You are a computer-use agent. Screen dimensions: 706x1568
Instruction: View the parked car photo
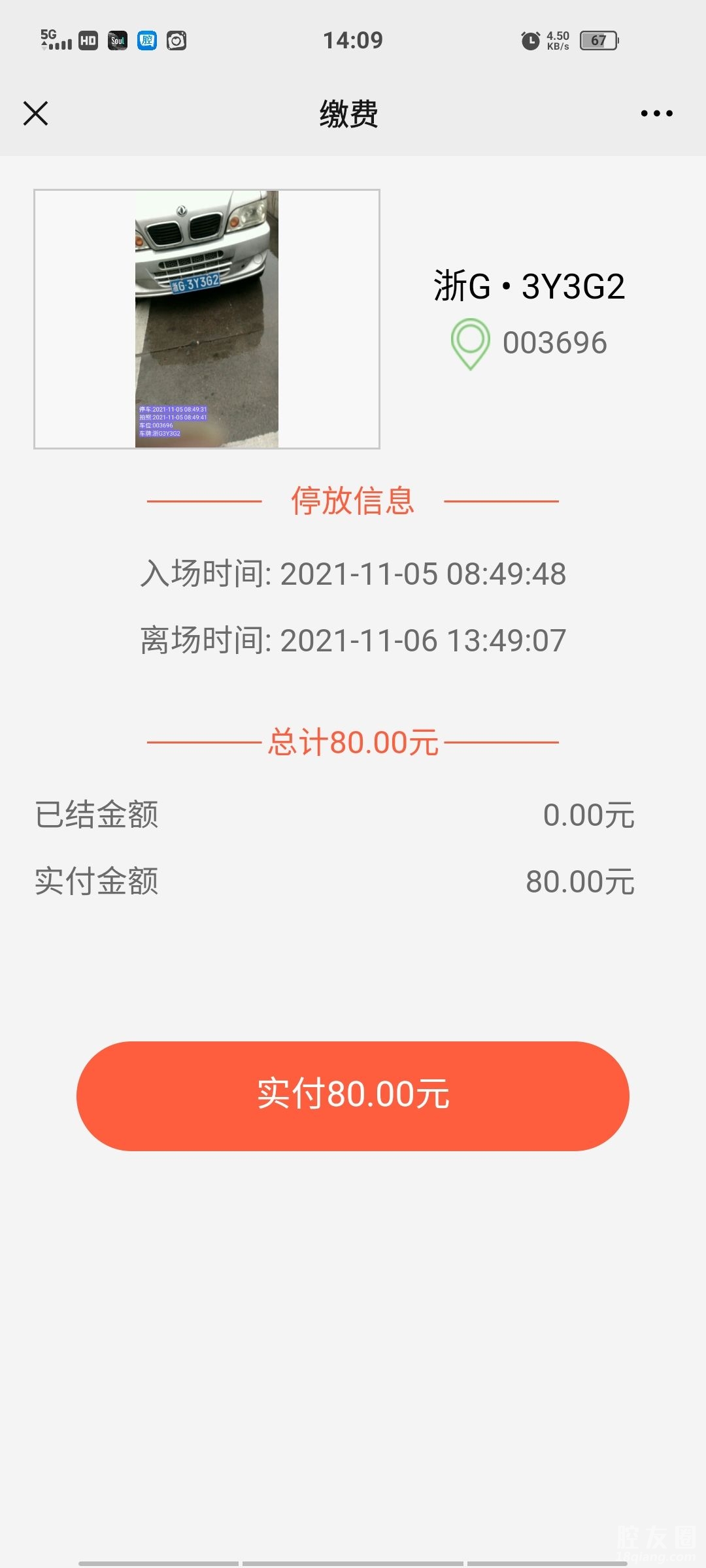[207, 319]
